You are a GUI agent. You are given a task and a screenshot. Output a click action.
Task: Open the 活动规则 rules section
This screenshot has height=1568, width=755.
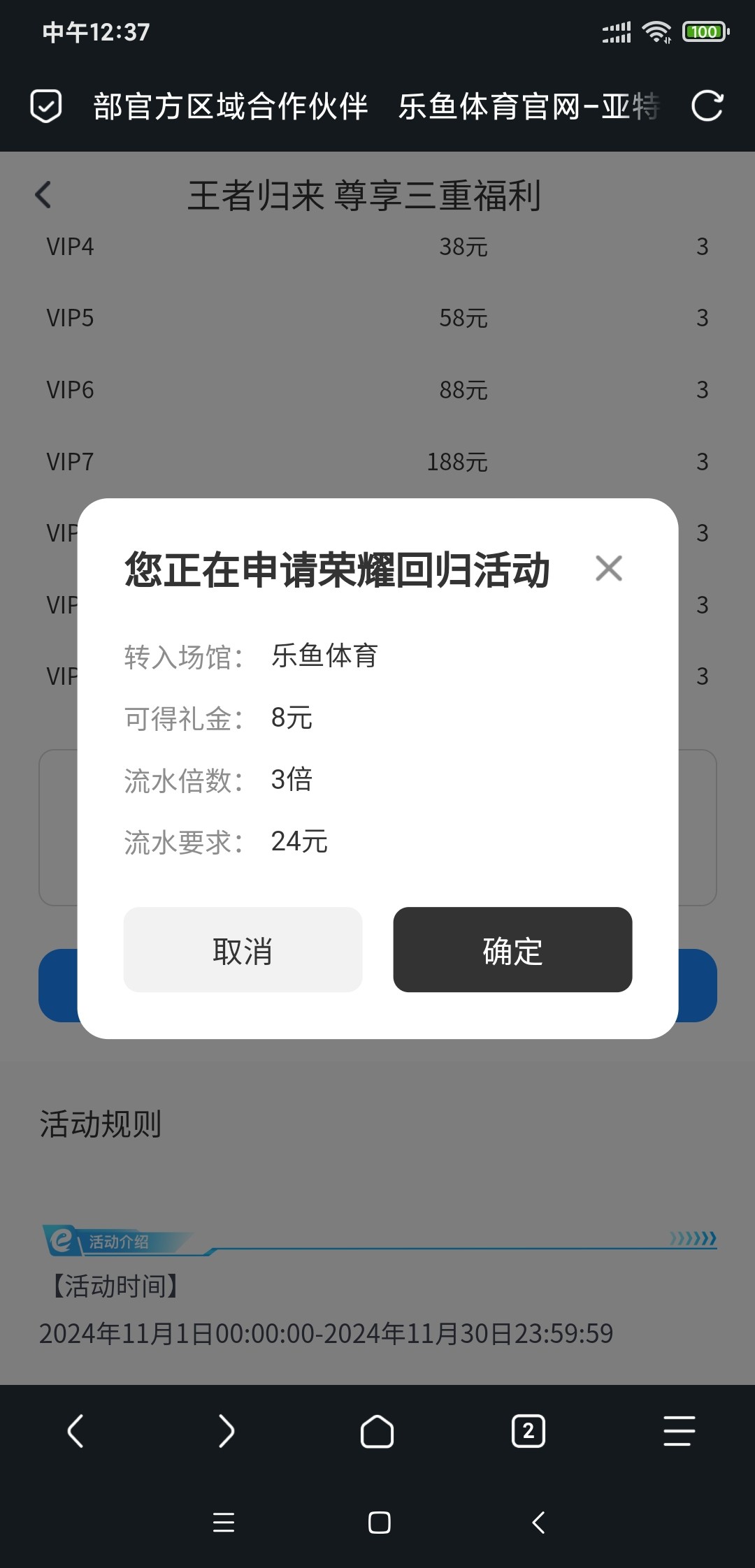pyautogui.click(x=101, y=1124)
